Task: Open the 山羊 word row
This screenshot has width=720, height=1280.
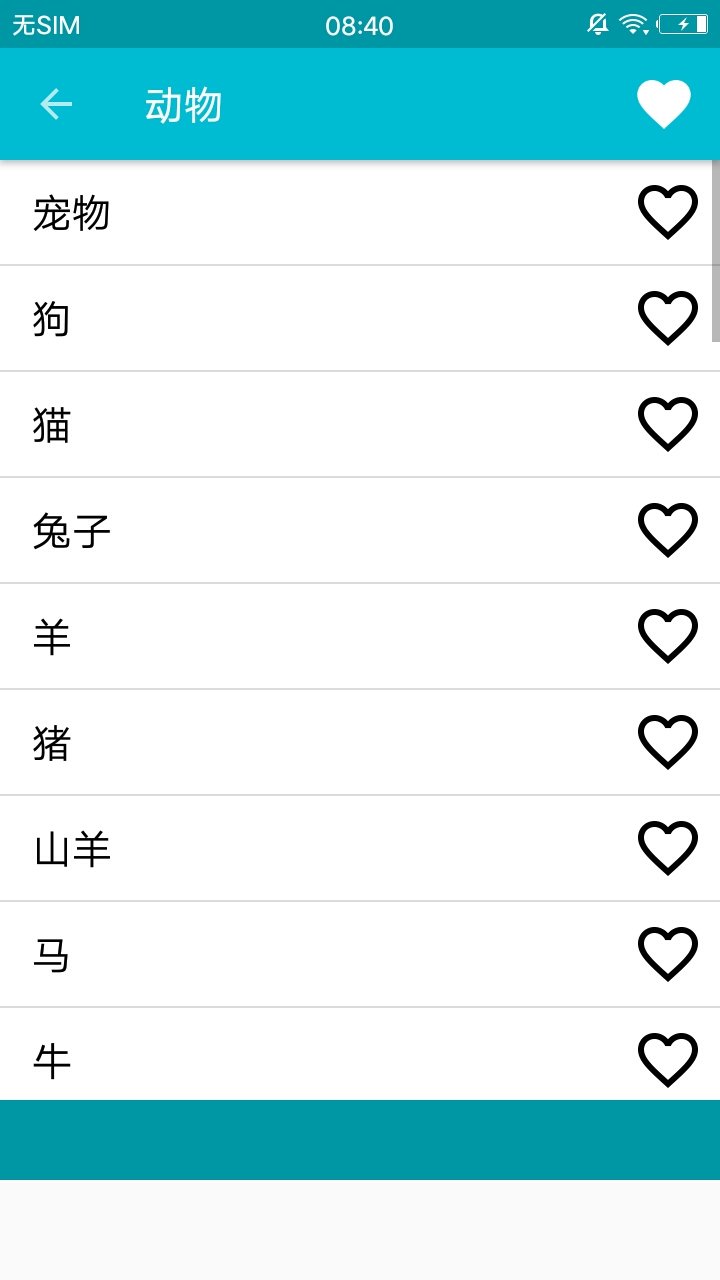Action: 360,849
